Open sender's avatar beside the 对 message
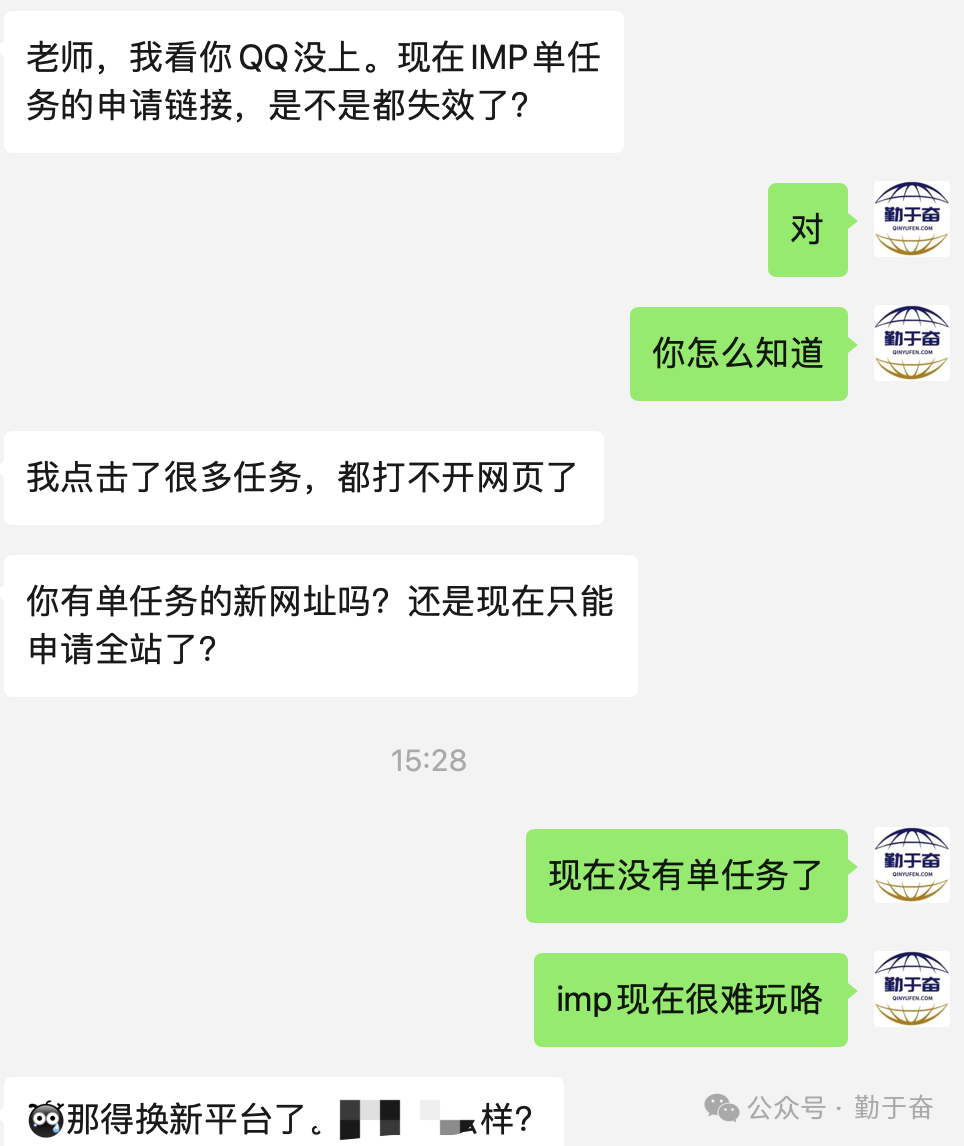The height and width of the screenshot is (1146, 964). click(911, 219)
